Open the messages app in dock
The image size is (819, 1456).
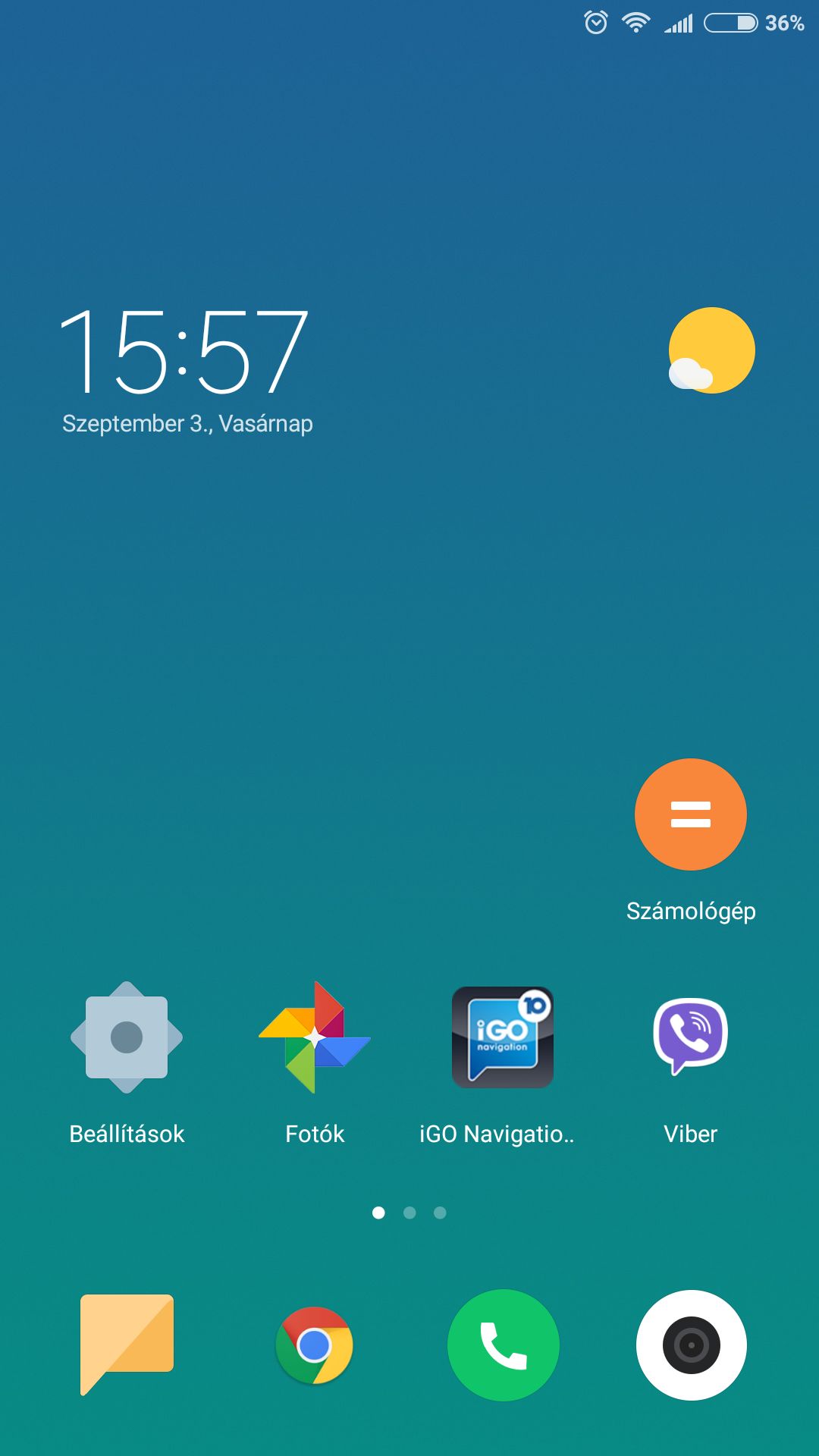[127, 1344]
